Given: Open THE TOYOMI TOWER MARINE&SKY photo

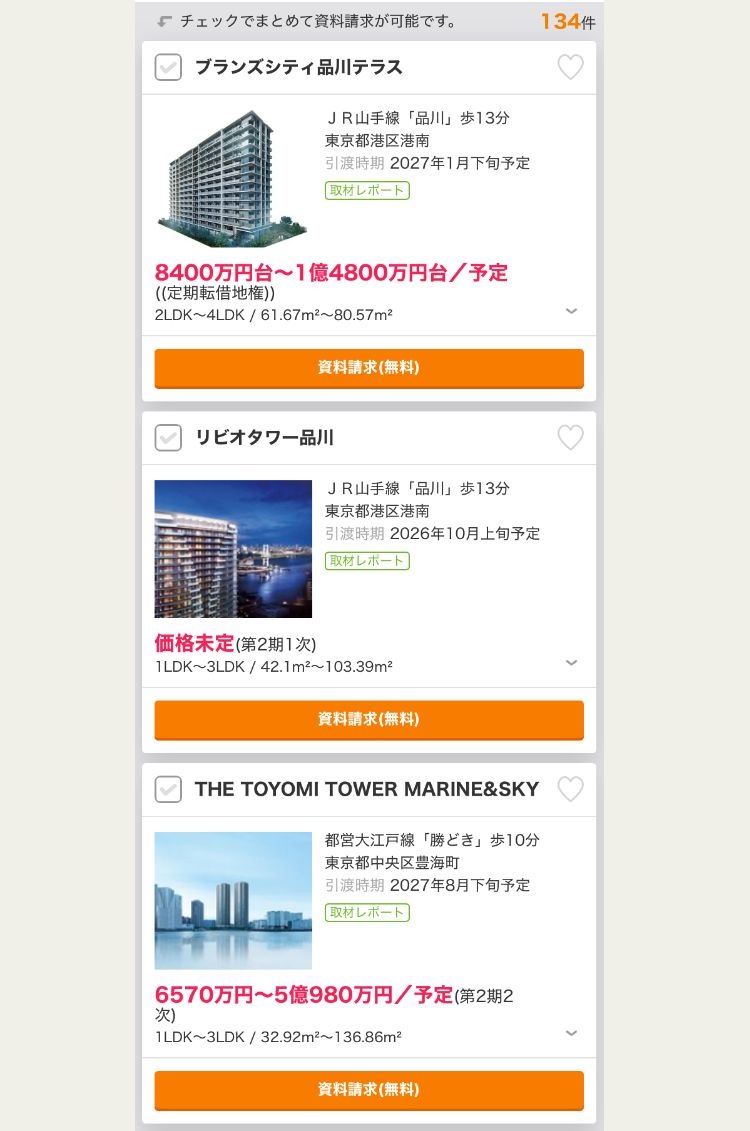Looking at the screenshot, I should [x=233, y=900].
